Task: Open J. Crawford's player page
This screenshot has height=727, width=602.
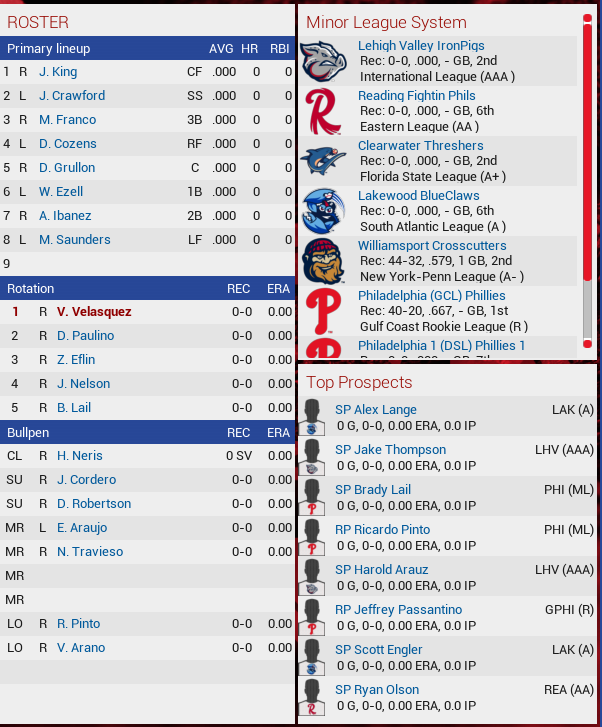Action: 71,96
